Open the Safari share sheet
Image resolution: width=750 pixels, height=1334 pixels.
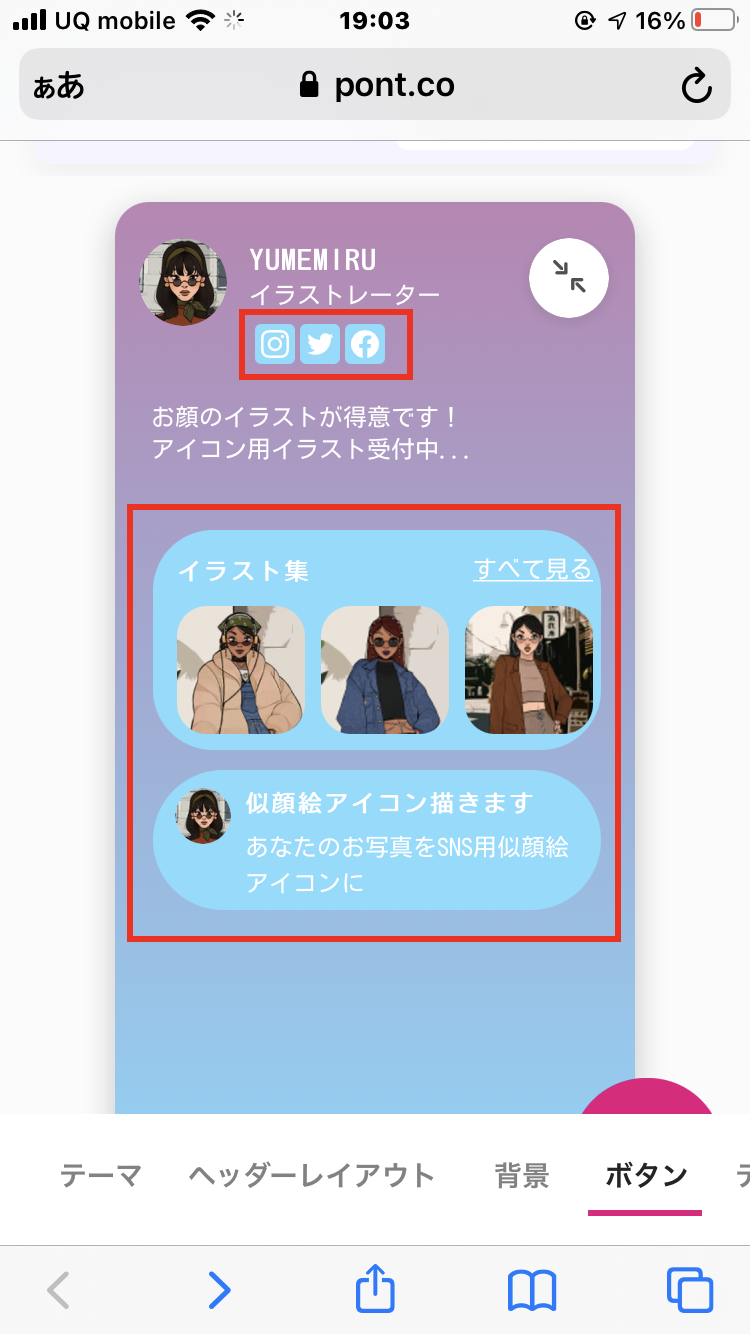pos(375,1287)
